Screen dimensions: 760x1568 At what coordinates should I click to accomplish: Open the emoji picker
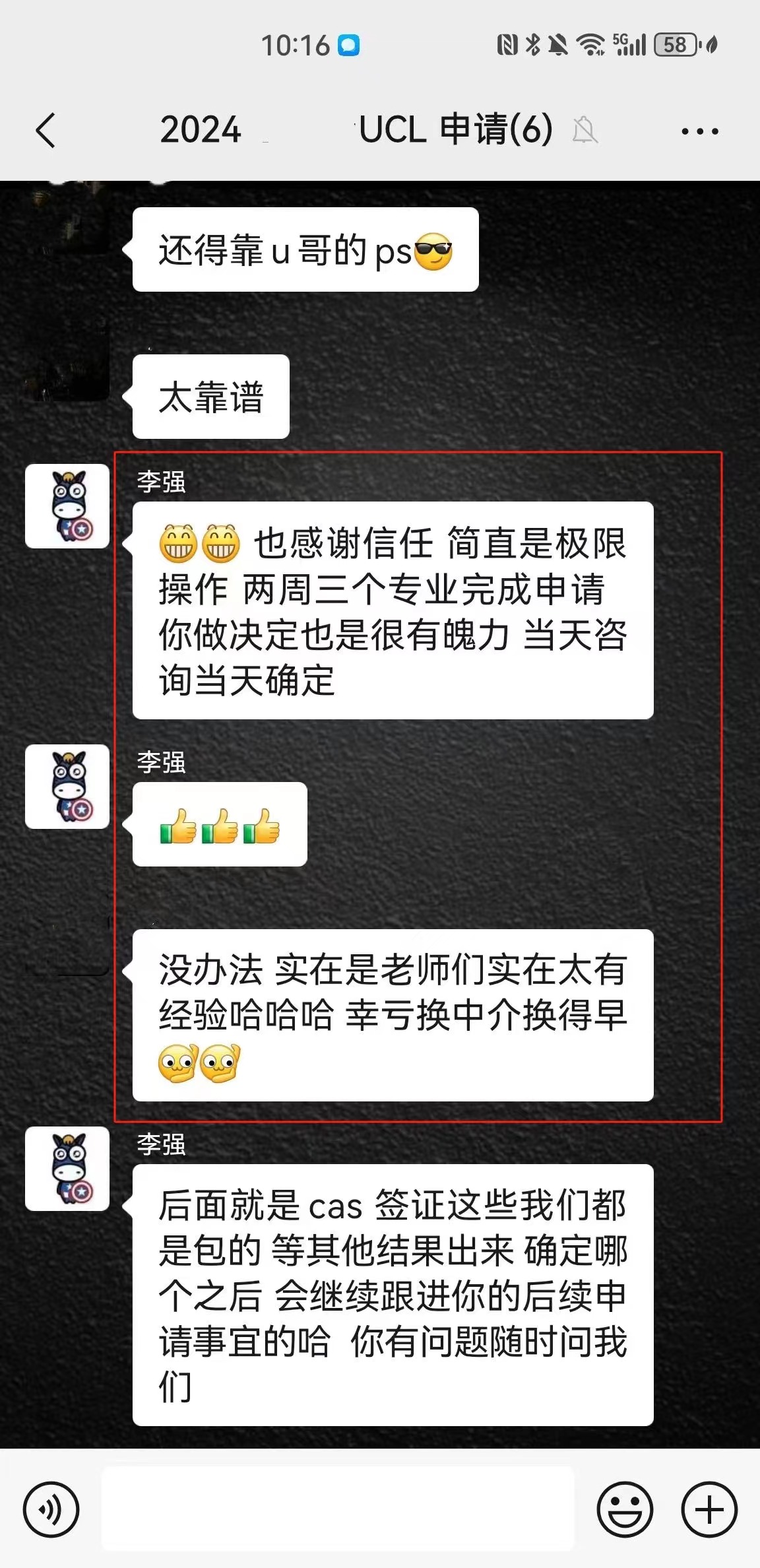pyautogui.click(x=624, y=1509)
